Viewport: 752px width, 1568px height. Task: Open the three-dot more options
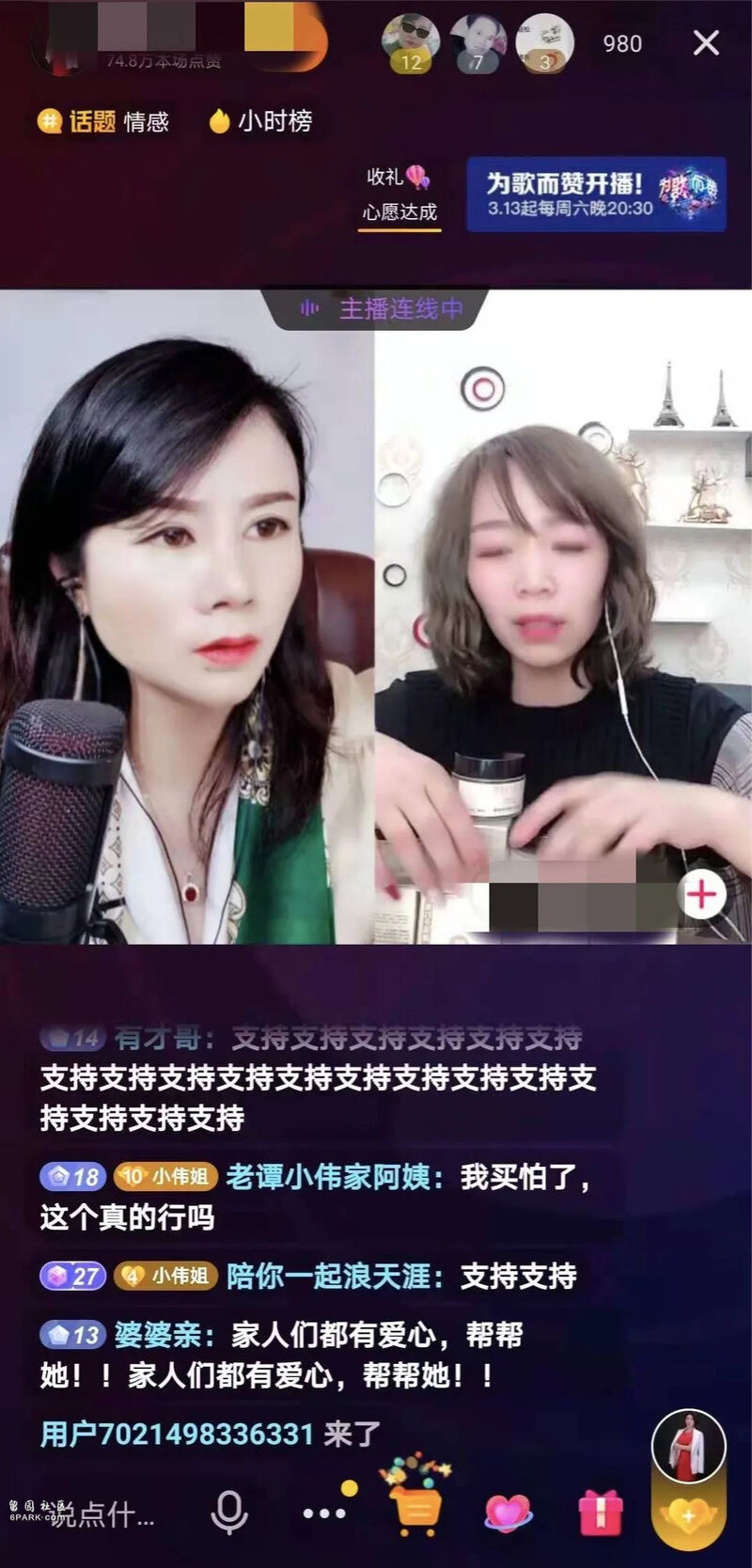[x=323, y=1513]
